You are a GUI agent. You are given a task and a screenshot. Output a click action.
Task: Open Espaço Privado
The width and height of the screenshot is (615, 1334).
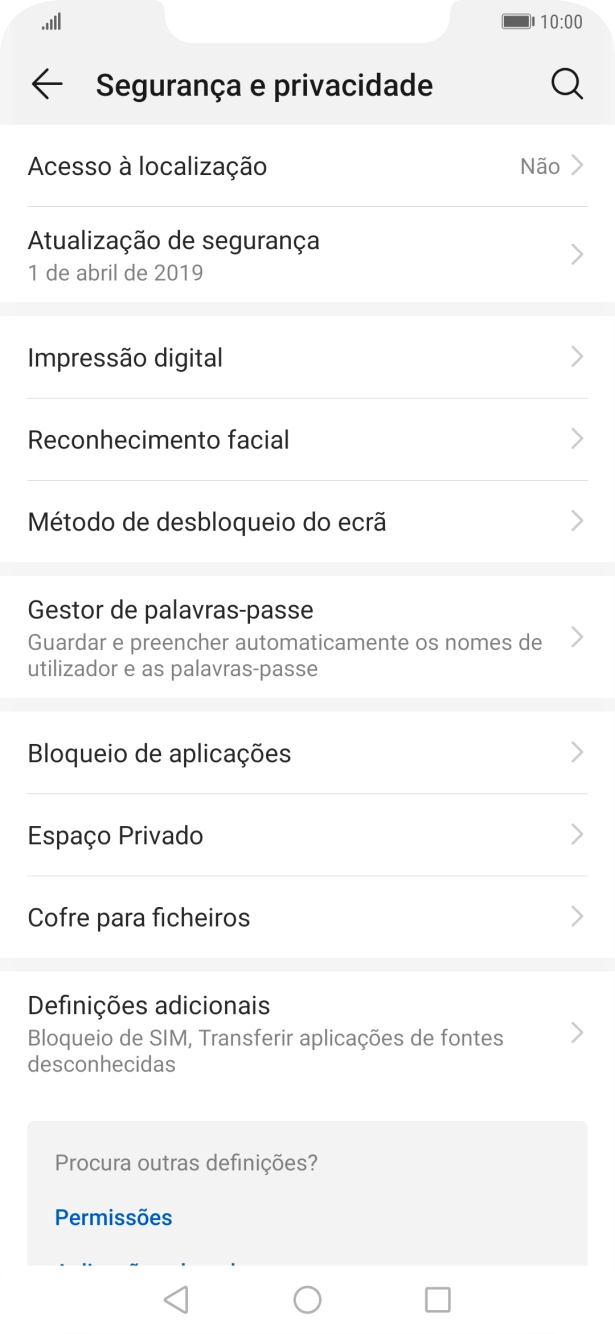click(x=306, y=835)
